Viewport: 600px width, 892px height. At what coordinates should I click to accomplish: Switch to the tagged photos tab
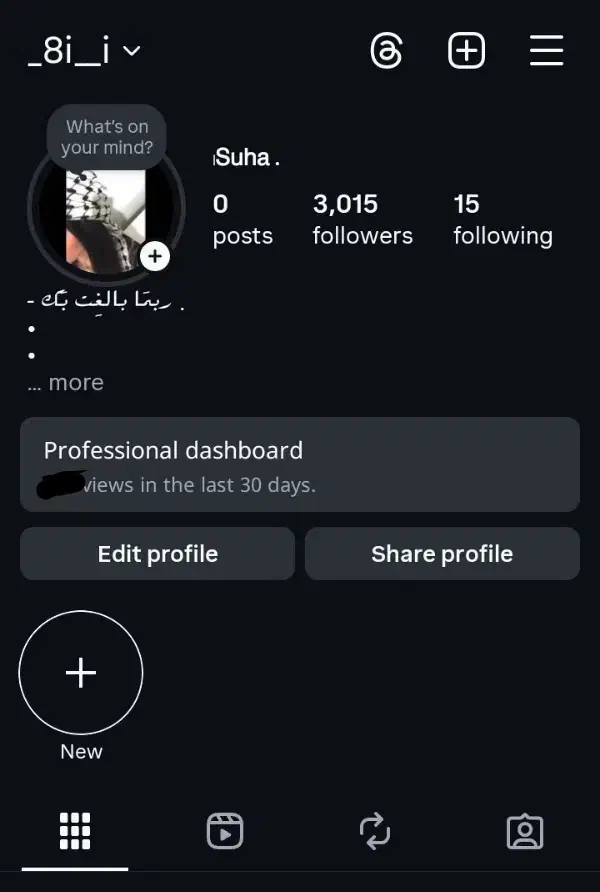tap(524, 831)
